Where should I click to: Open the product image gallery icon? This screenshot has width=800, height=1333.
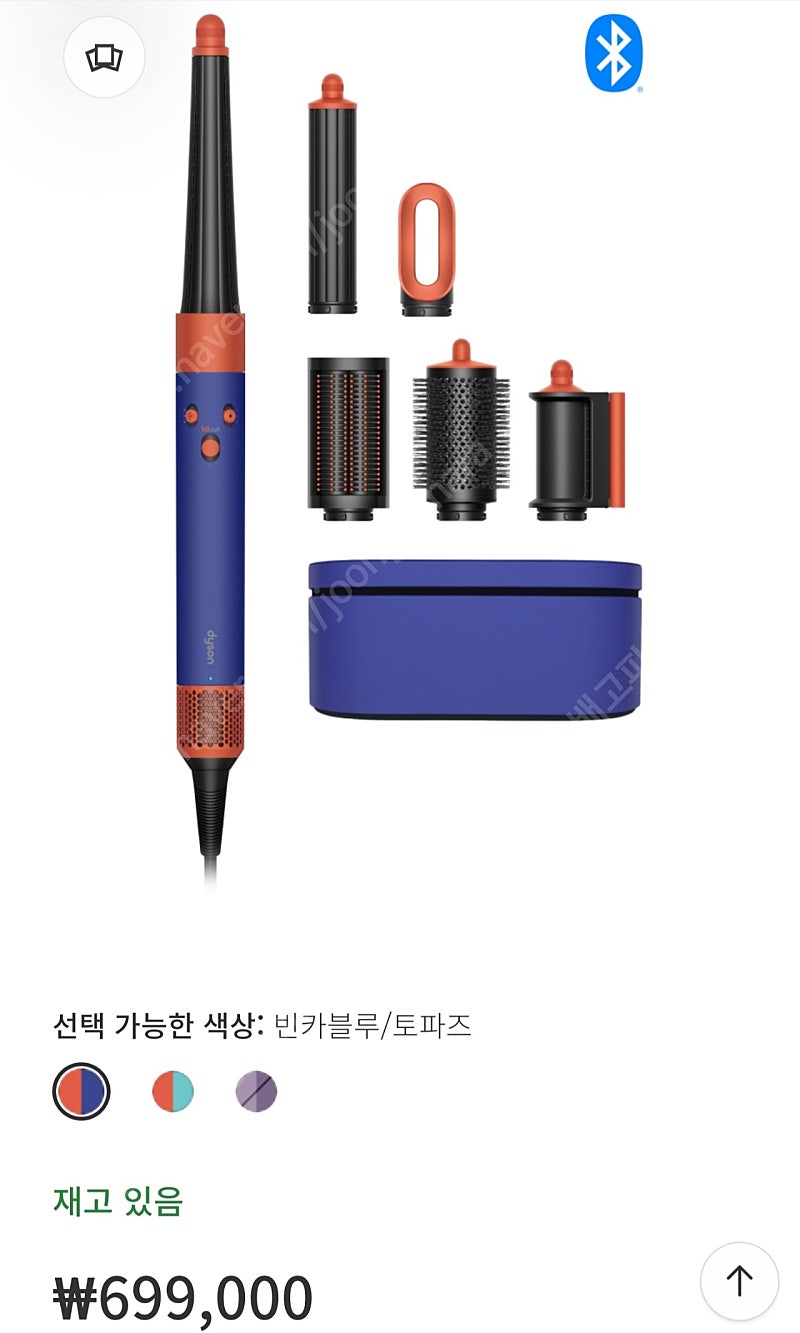pos(103,59)
